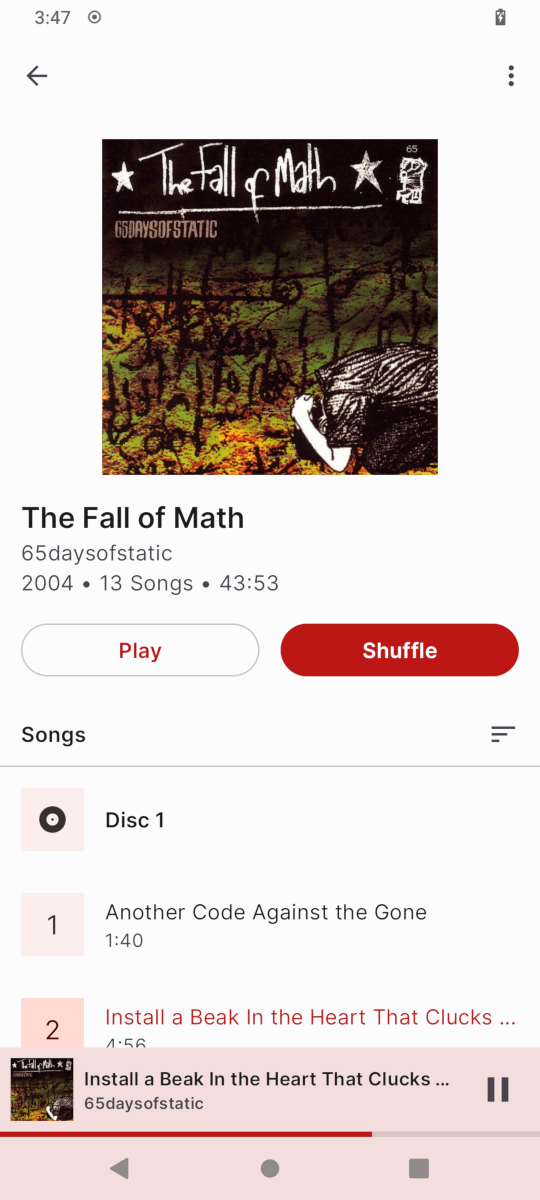This screenshot has width=540, height=1200.
Task: Open recent apps from the navigation bar
Action: tap(419, 1168)
